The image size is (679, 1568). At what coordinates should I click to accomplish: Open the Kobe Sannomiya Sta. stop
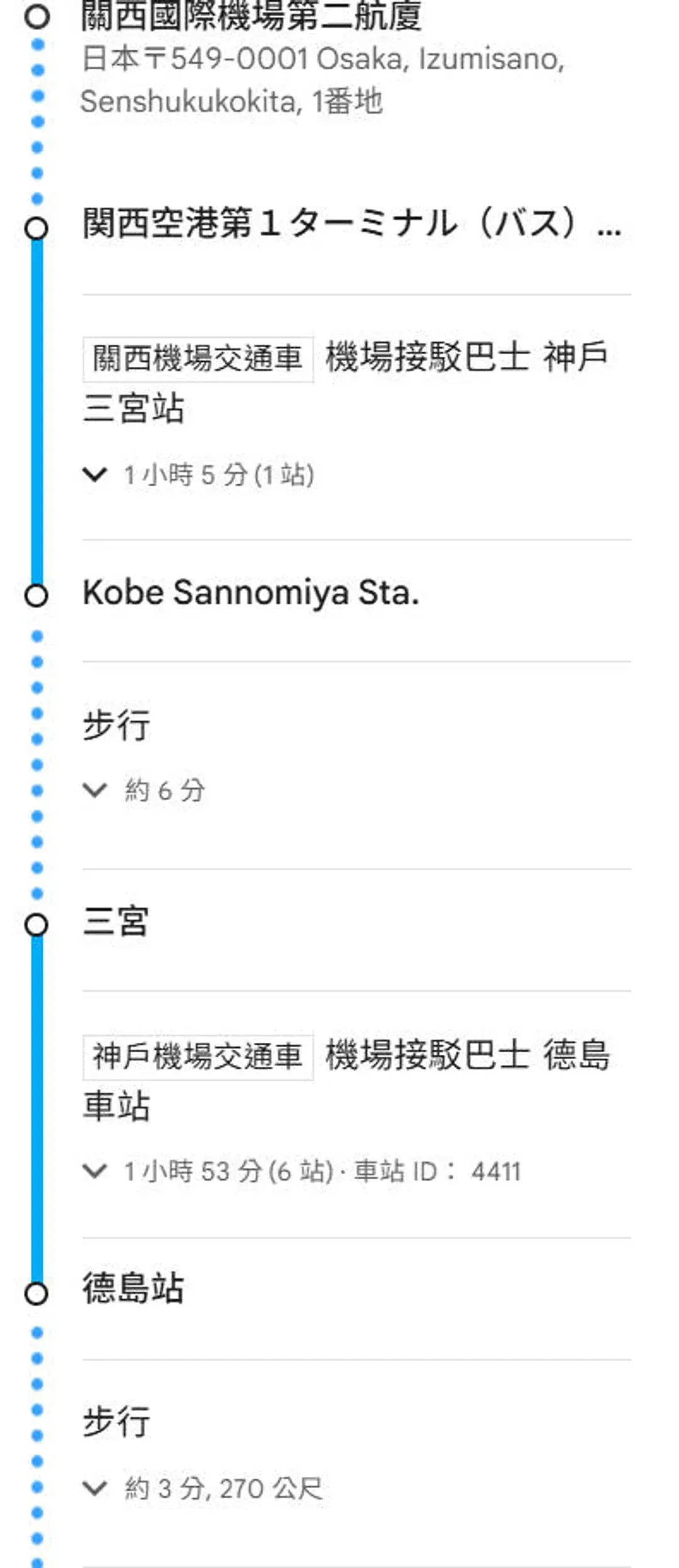coord(250,592)
